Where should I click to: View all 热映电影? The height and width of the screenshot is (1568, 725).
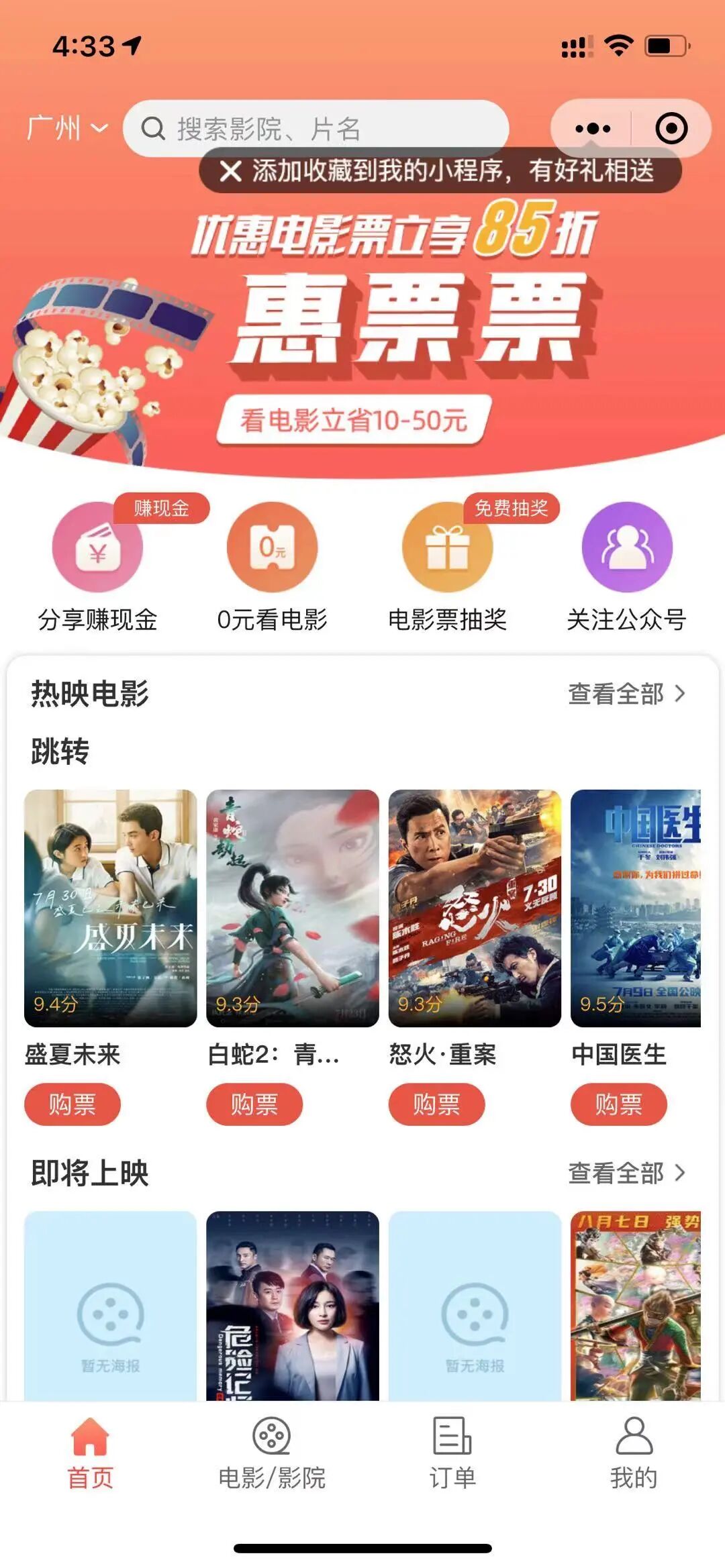[626, 693]
